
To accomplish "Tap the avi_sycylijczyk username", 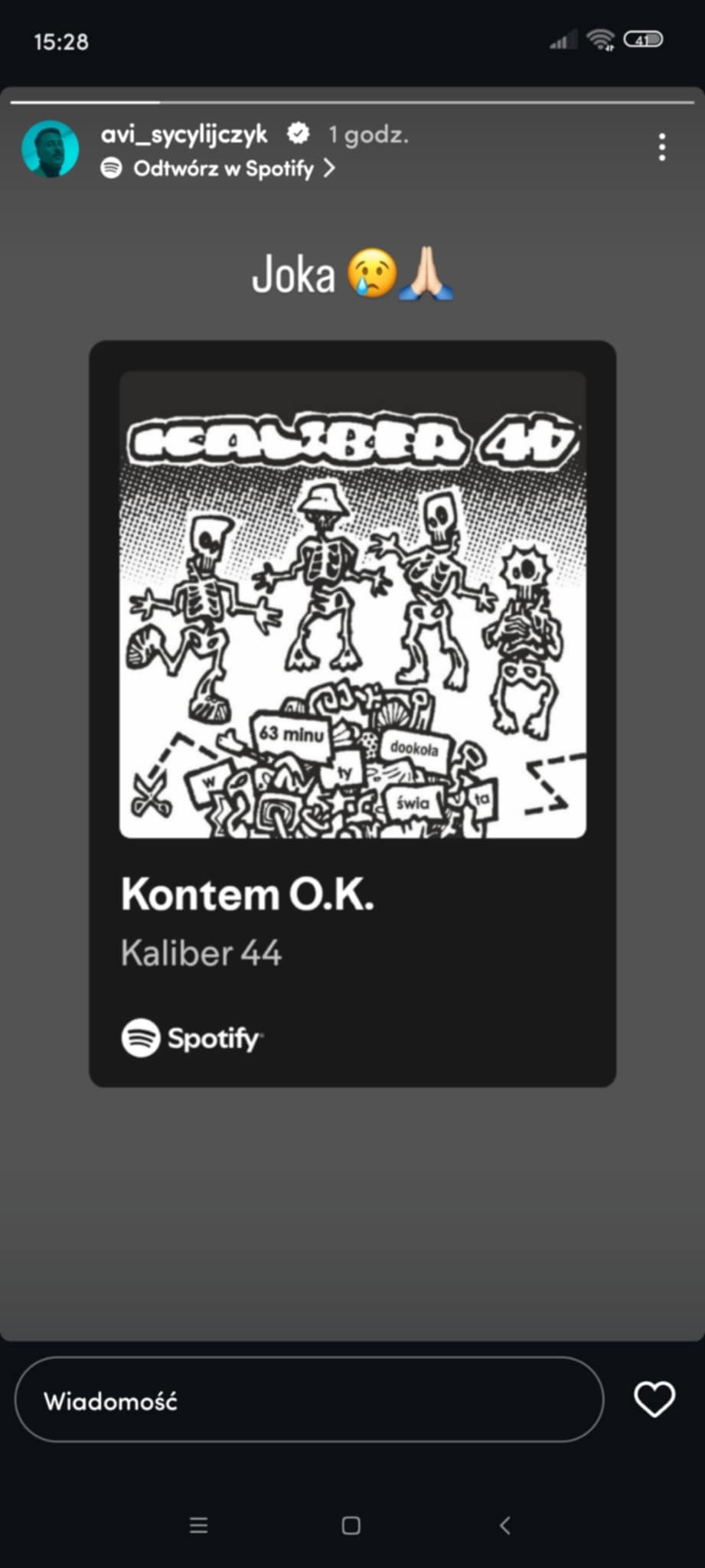I will pyautogui.click(x=184, y=135).
